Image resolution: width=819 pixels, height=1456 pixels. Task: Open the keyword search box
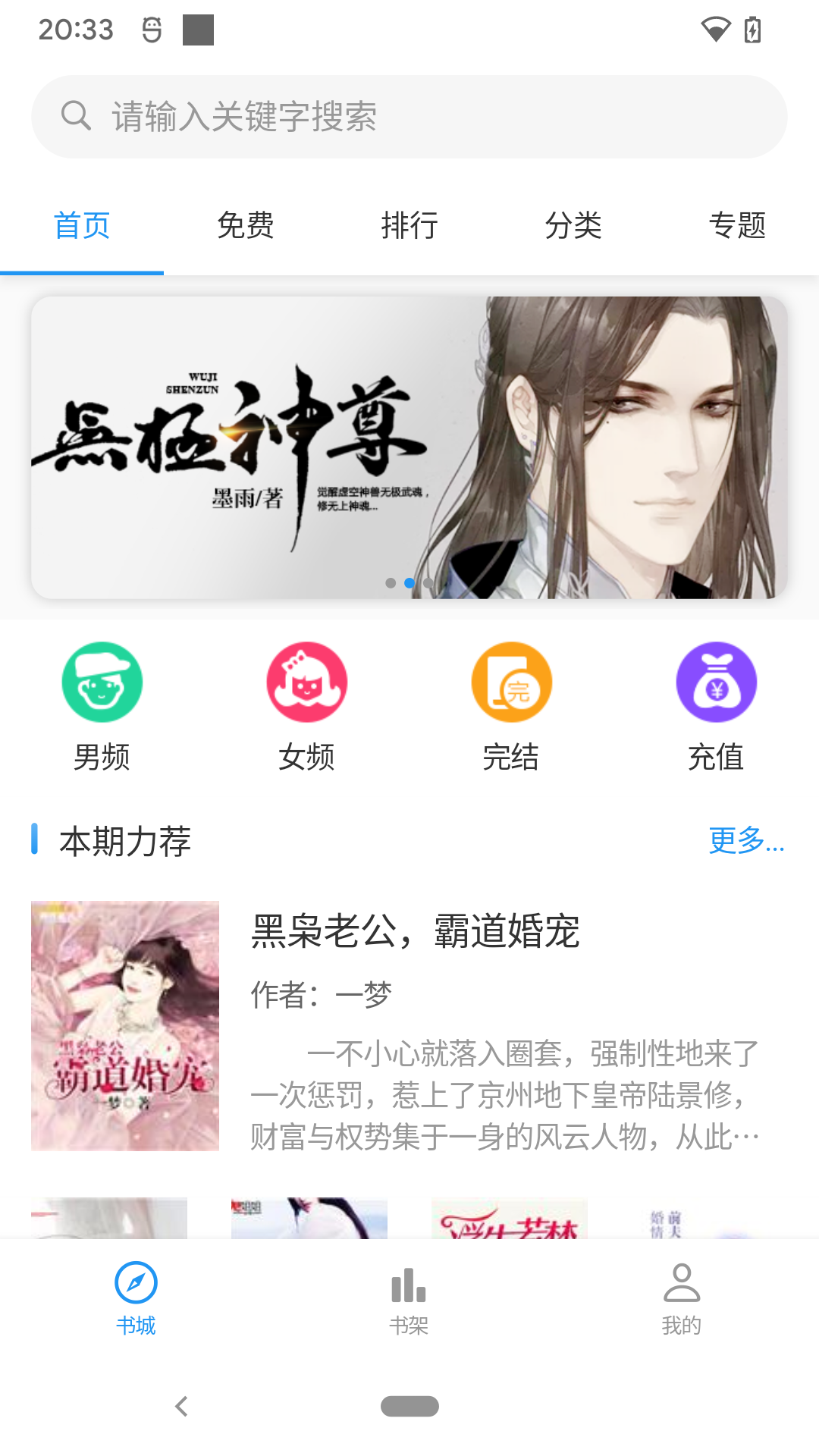(409, 117)
